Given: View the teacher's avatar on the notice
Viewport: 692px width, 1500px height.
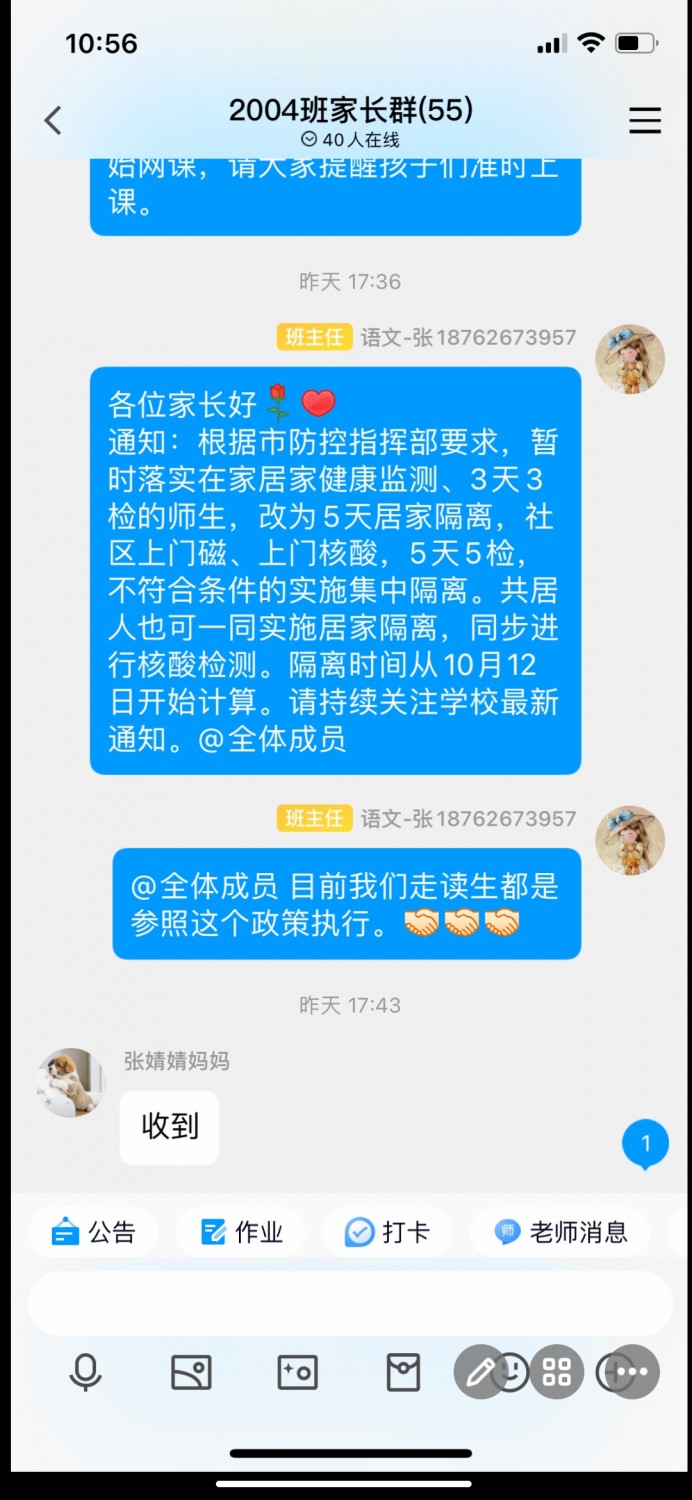Looking at the screenshot, I should (630, 359).
